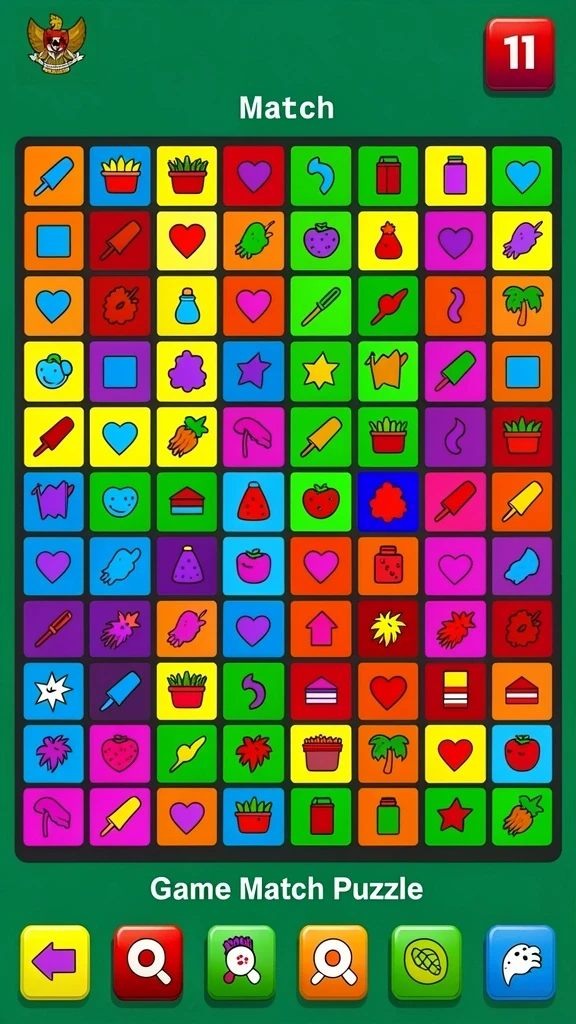Tap the blue ghost button
576x1024 pixels.
(520, 962)
